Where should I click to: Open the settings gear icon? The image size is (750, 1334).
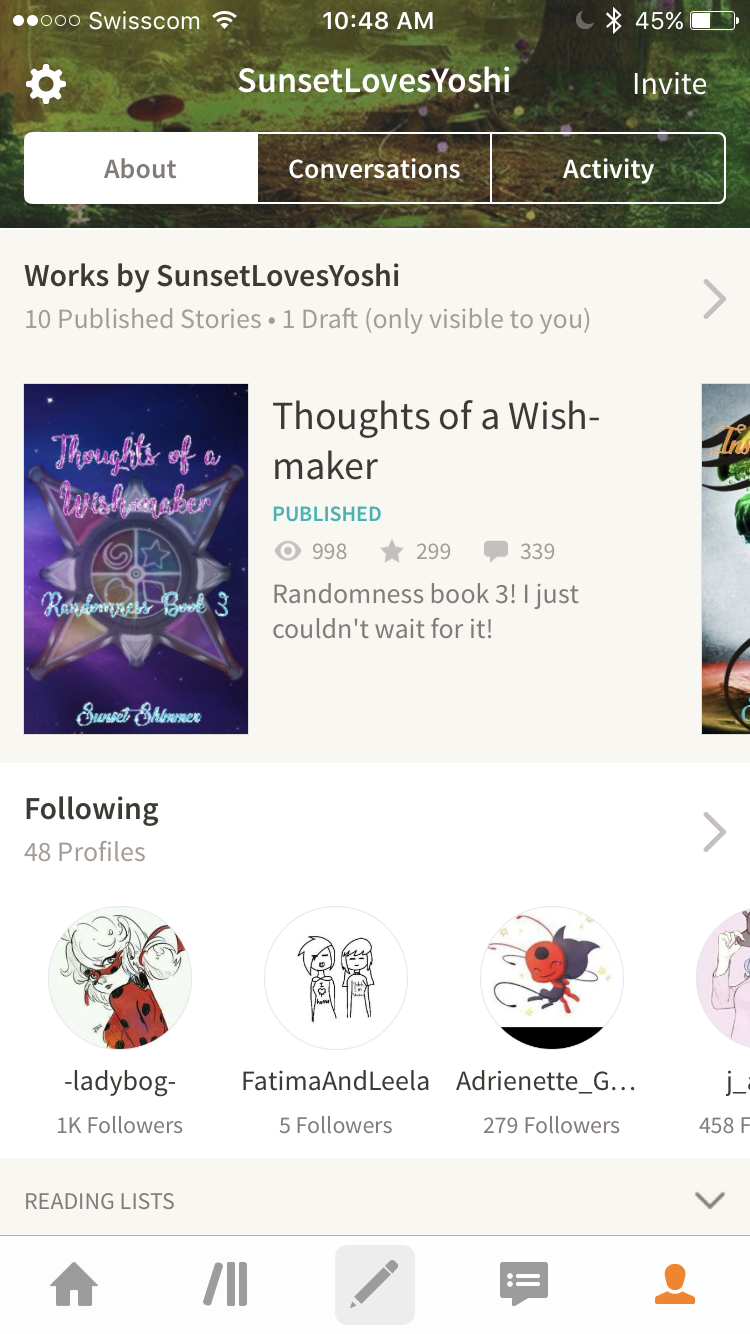click(46, 84)
